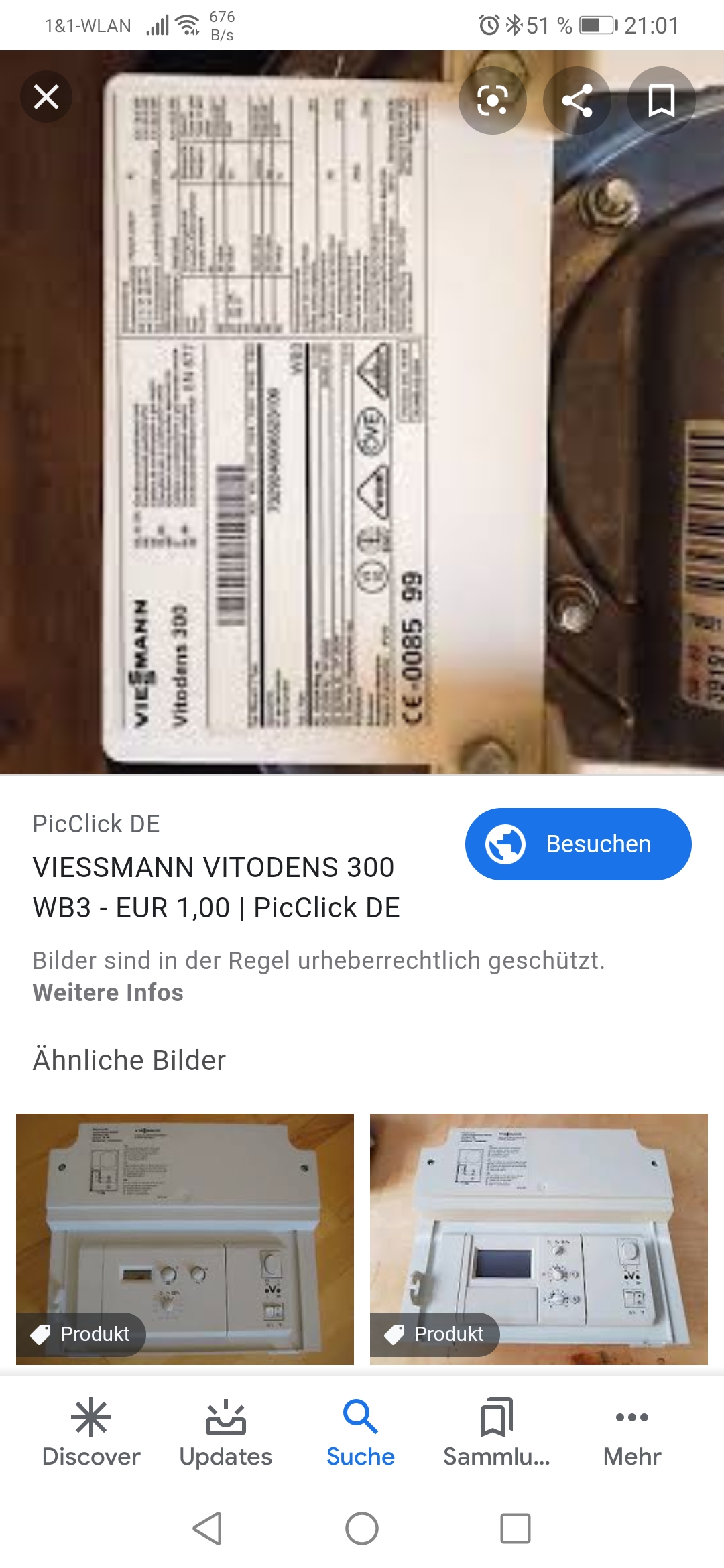Screen dimensions: 724x1568
Task: Open the second similar Produkt image
Action: [x=539, y=1238]
